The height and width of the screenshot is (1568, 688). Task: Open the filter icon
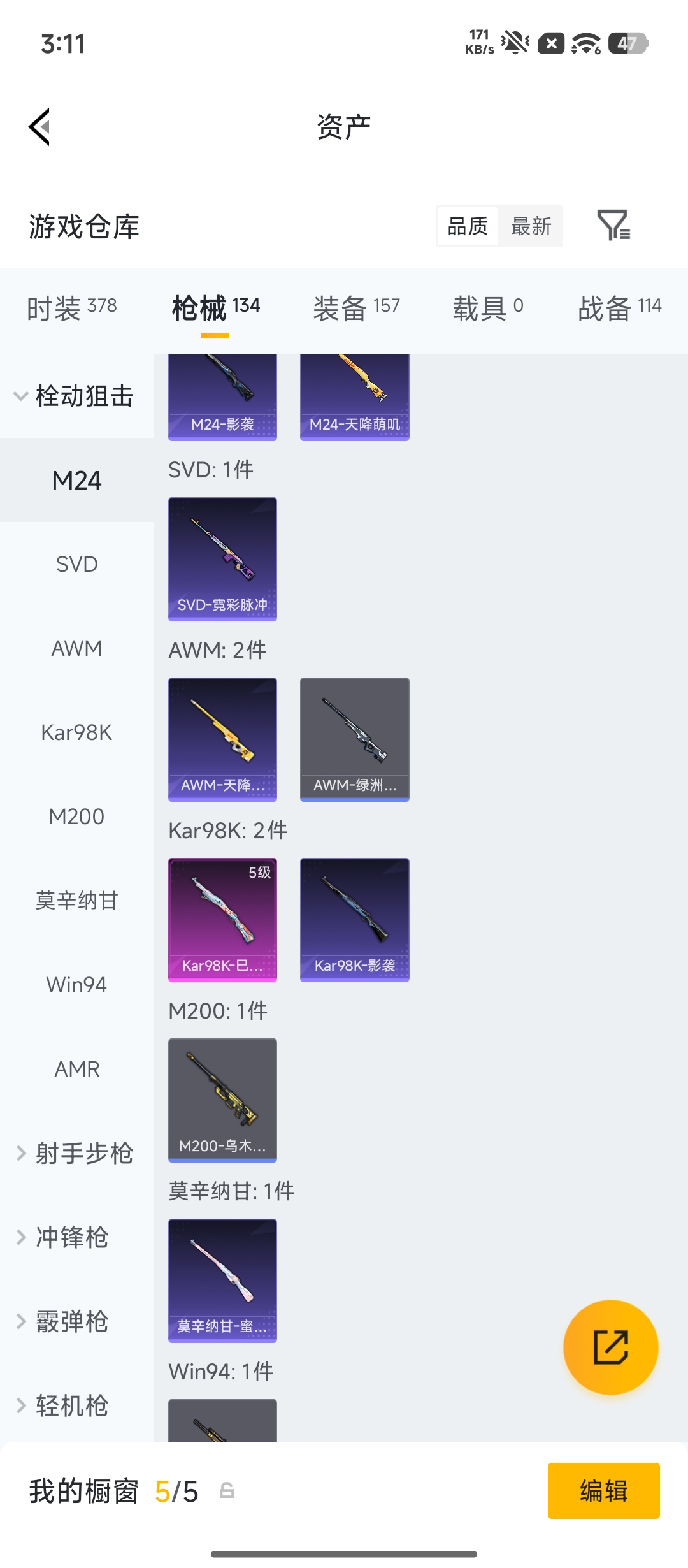click(613, 225)
